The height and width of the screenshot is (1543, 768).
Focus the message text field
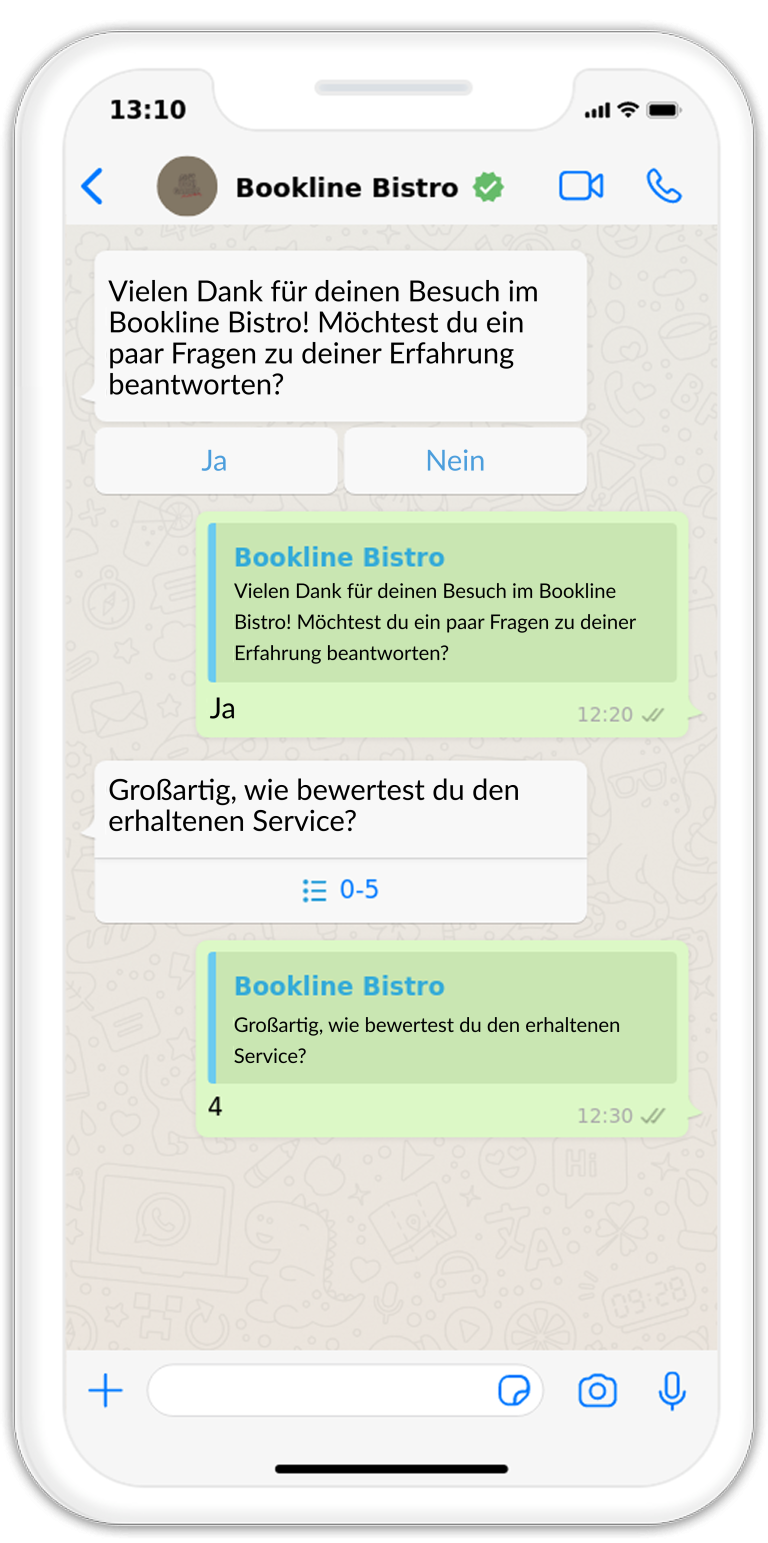(320, 1390)
